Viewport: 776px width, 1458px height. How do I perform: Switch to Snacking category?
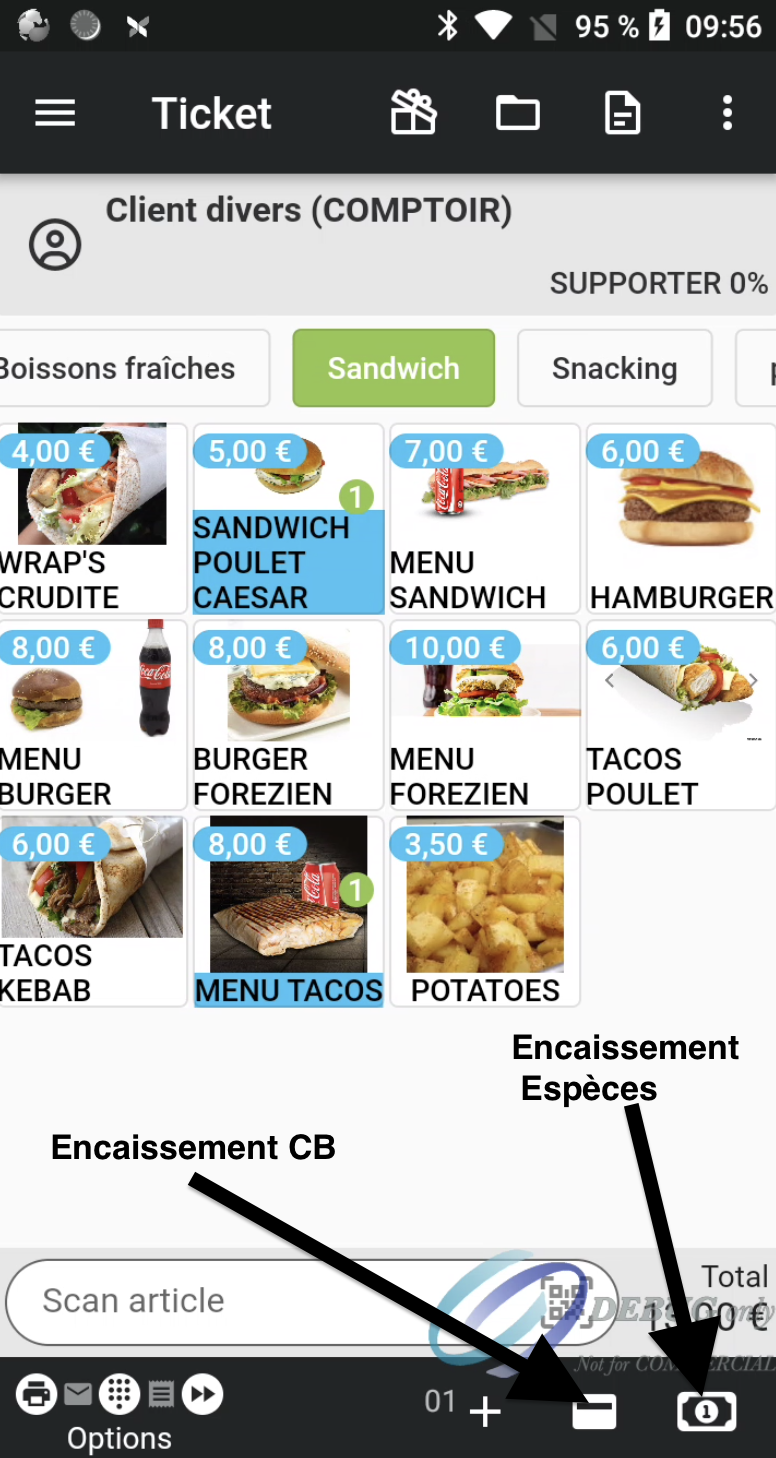[614, 369]
